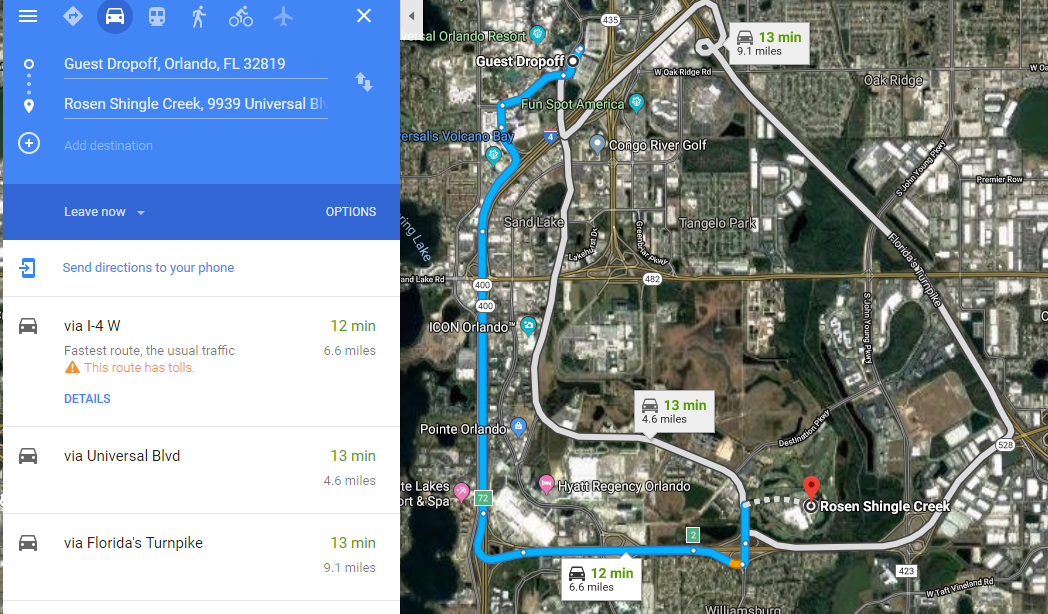Reverse starting point and destination
1048x614 pixels.
[364, 82]
